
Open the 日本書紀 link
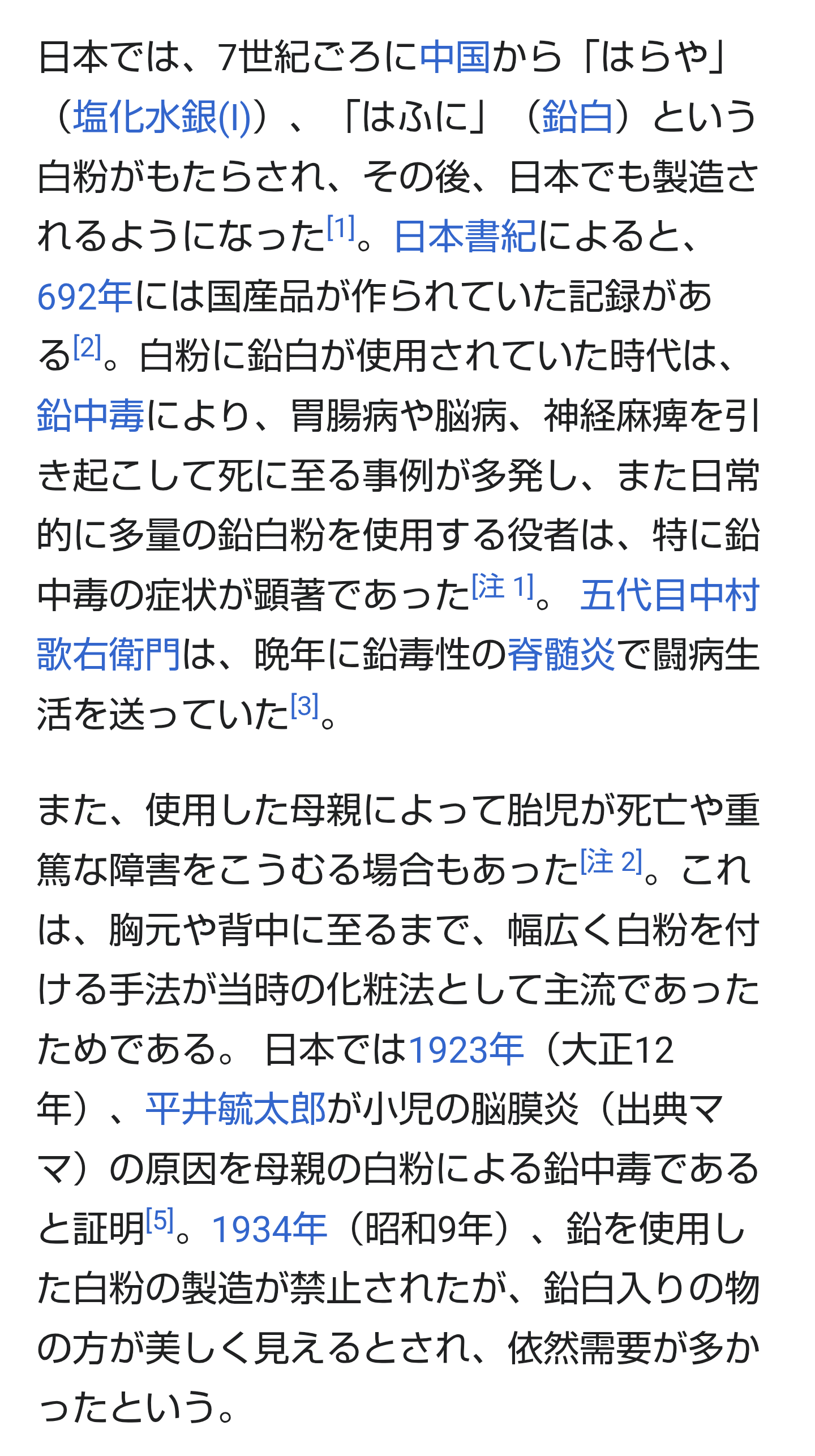[465, 236]
